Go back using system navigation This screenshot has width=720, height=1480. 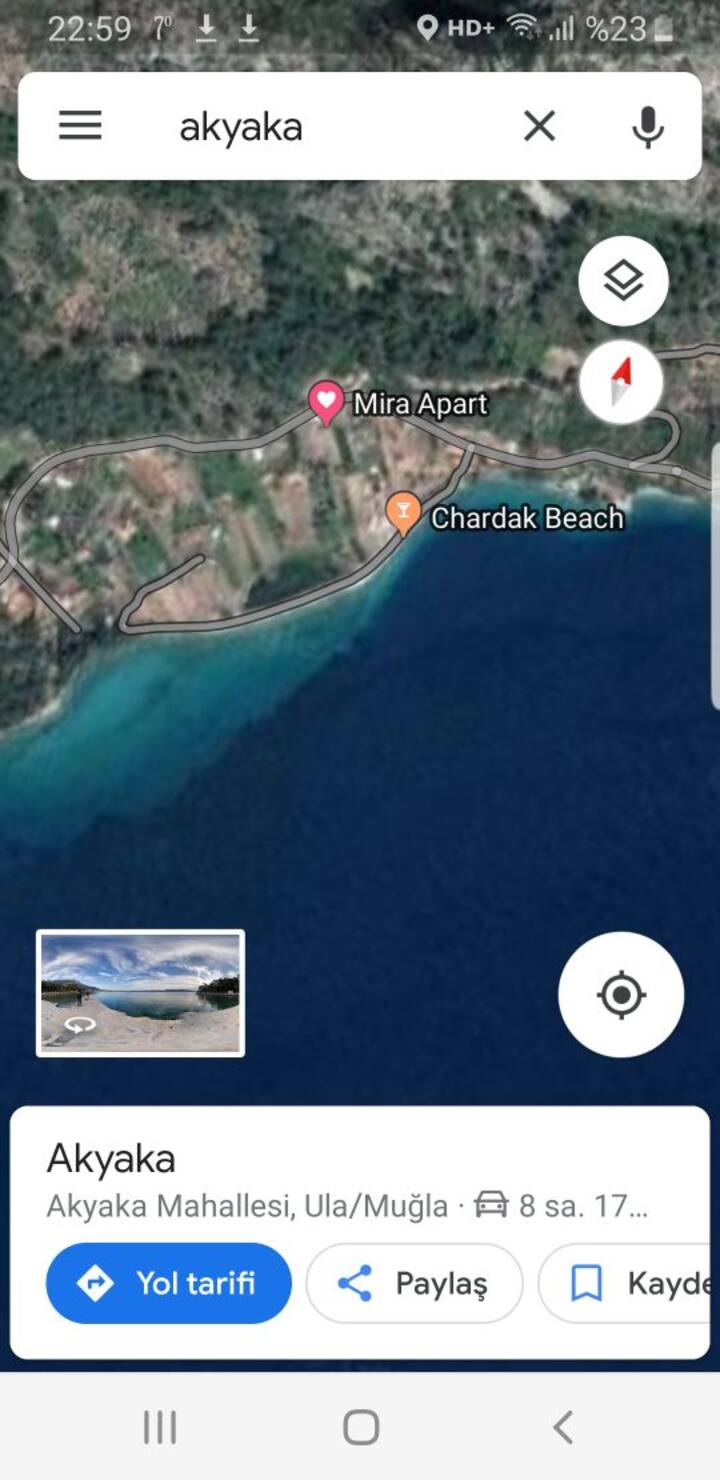pos(563,1427)
